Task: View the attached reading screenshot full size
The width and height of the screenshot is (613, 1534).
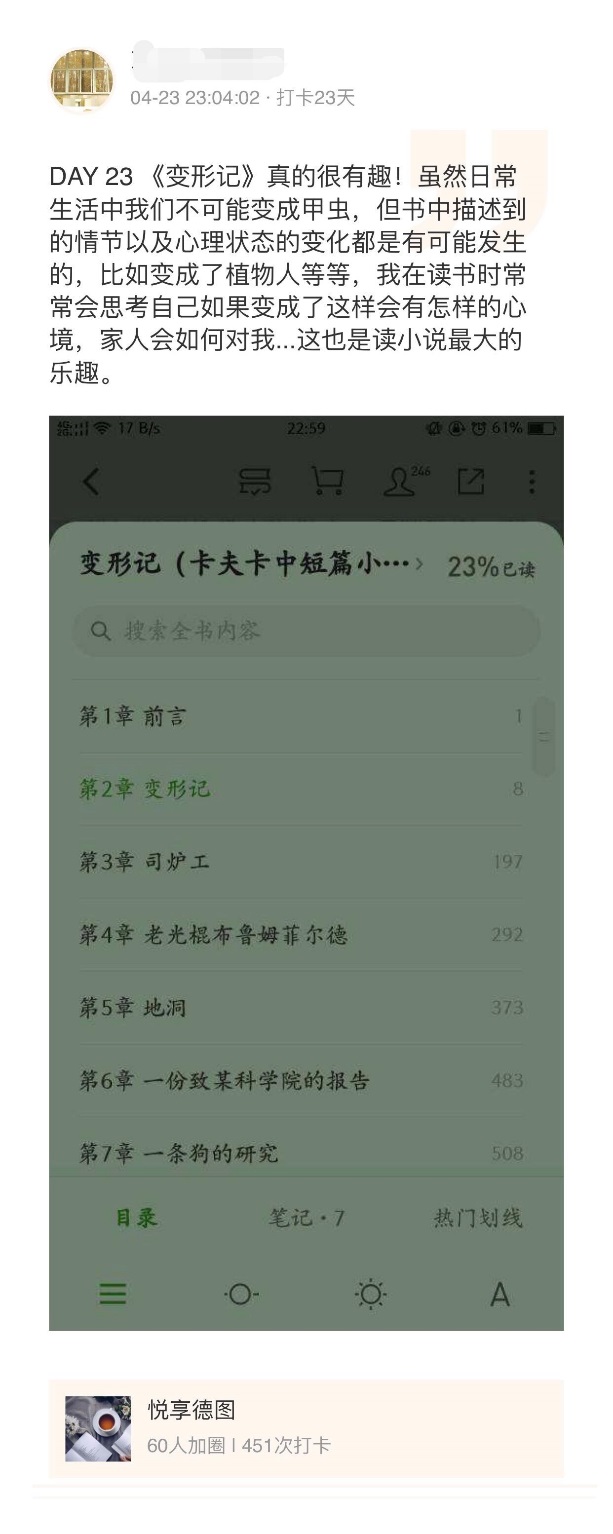Action: pyautogui.click(x=306, y=872)
